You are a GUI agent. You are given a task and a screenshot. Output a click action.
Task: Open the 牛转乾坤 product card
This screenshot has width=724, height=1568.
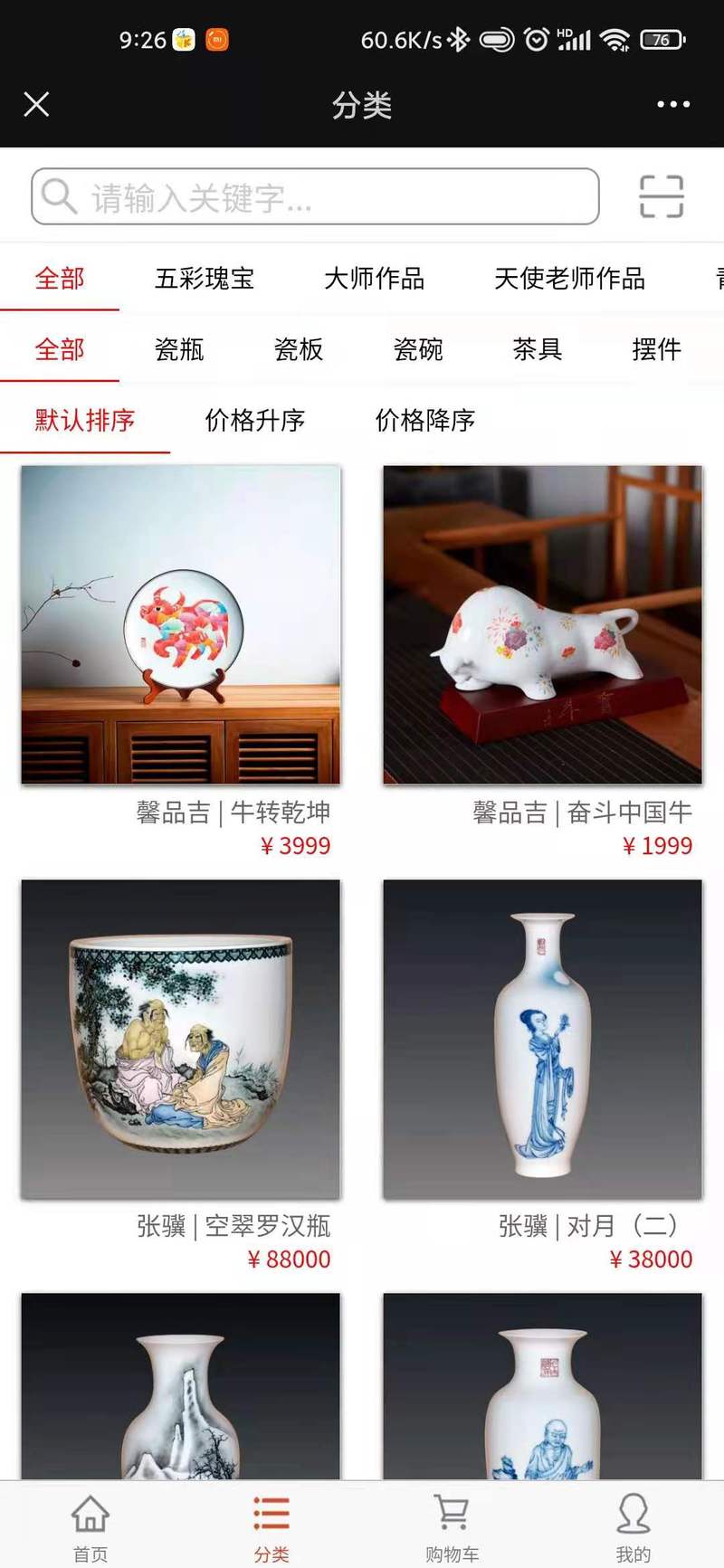(x=181, y=625)
